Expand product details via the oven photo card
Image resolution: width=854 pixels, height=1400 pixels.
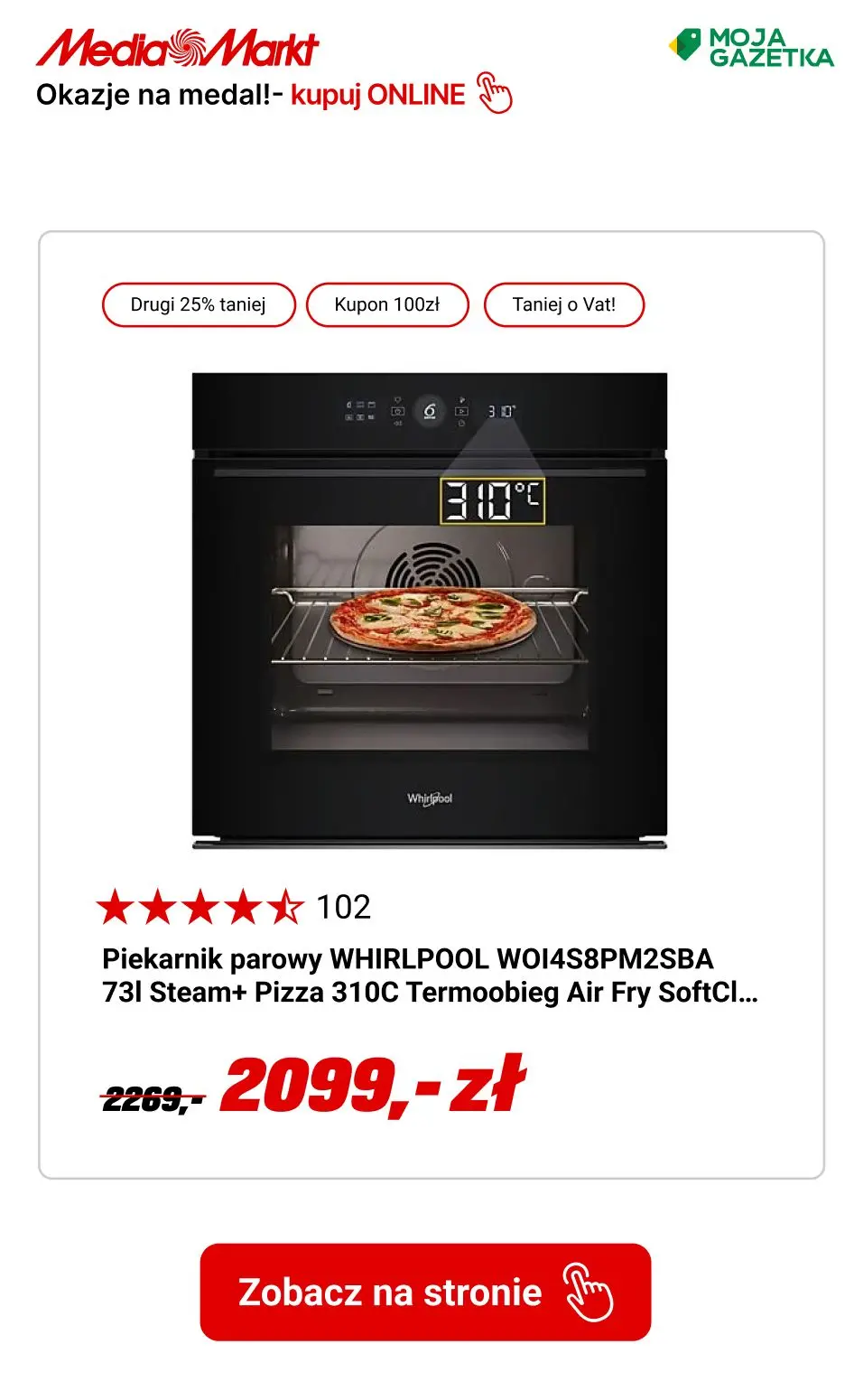click(x=426, y=610)
